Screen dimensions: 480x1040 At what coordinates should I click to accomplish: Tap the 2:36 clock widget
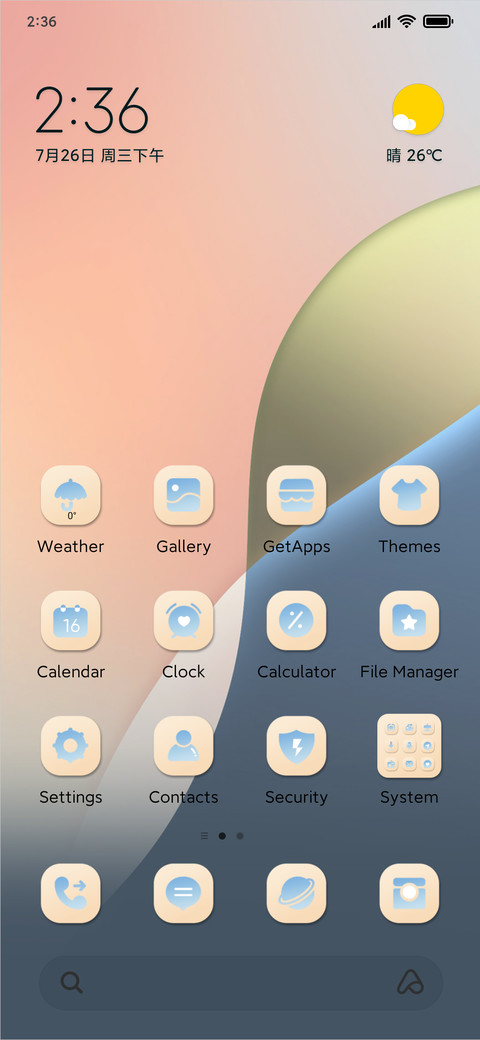(x=91, y=110)
